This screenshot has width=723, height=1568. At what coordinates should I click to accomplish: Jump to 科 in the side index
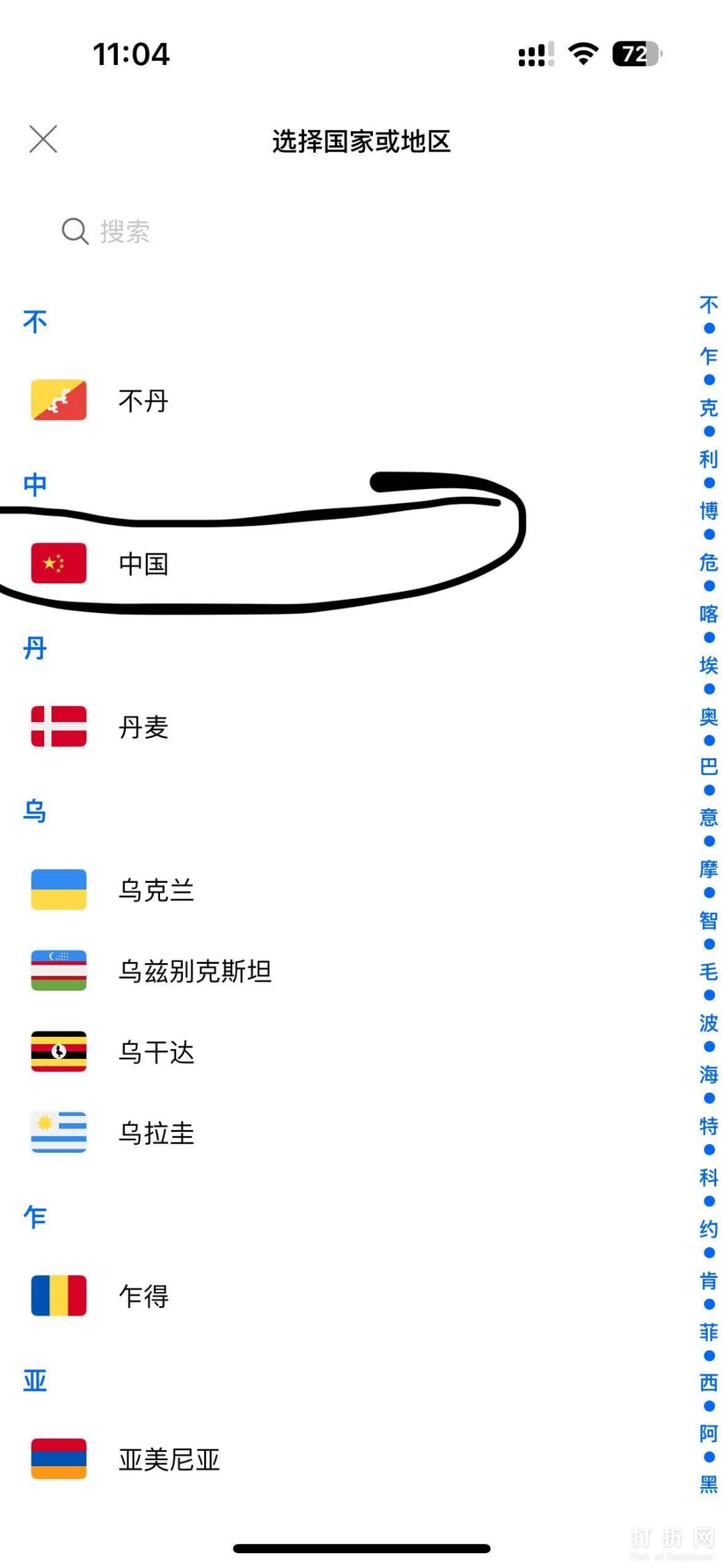[x=708, y=1177]
